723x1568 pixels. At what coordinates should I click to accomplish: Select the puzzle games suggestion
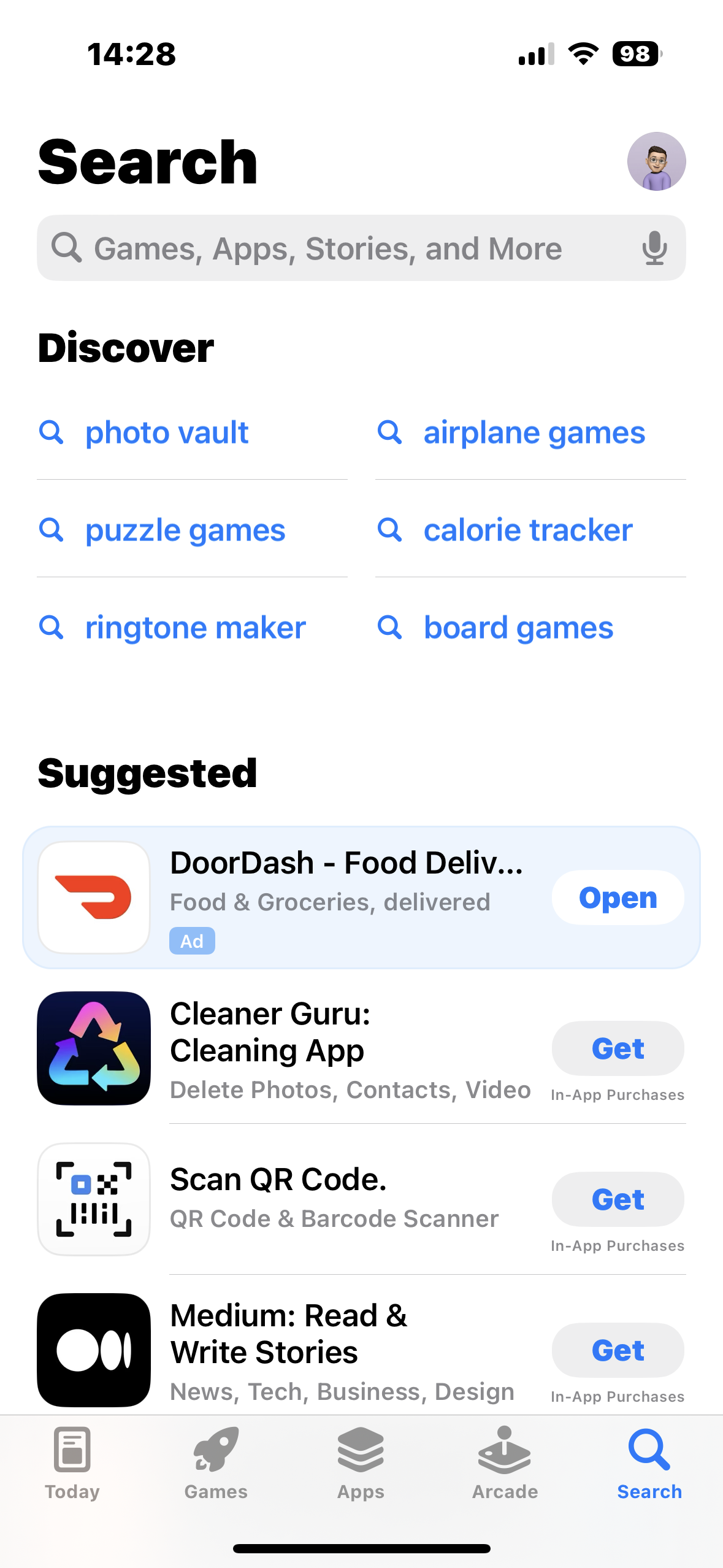pos(185,531)
